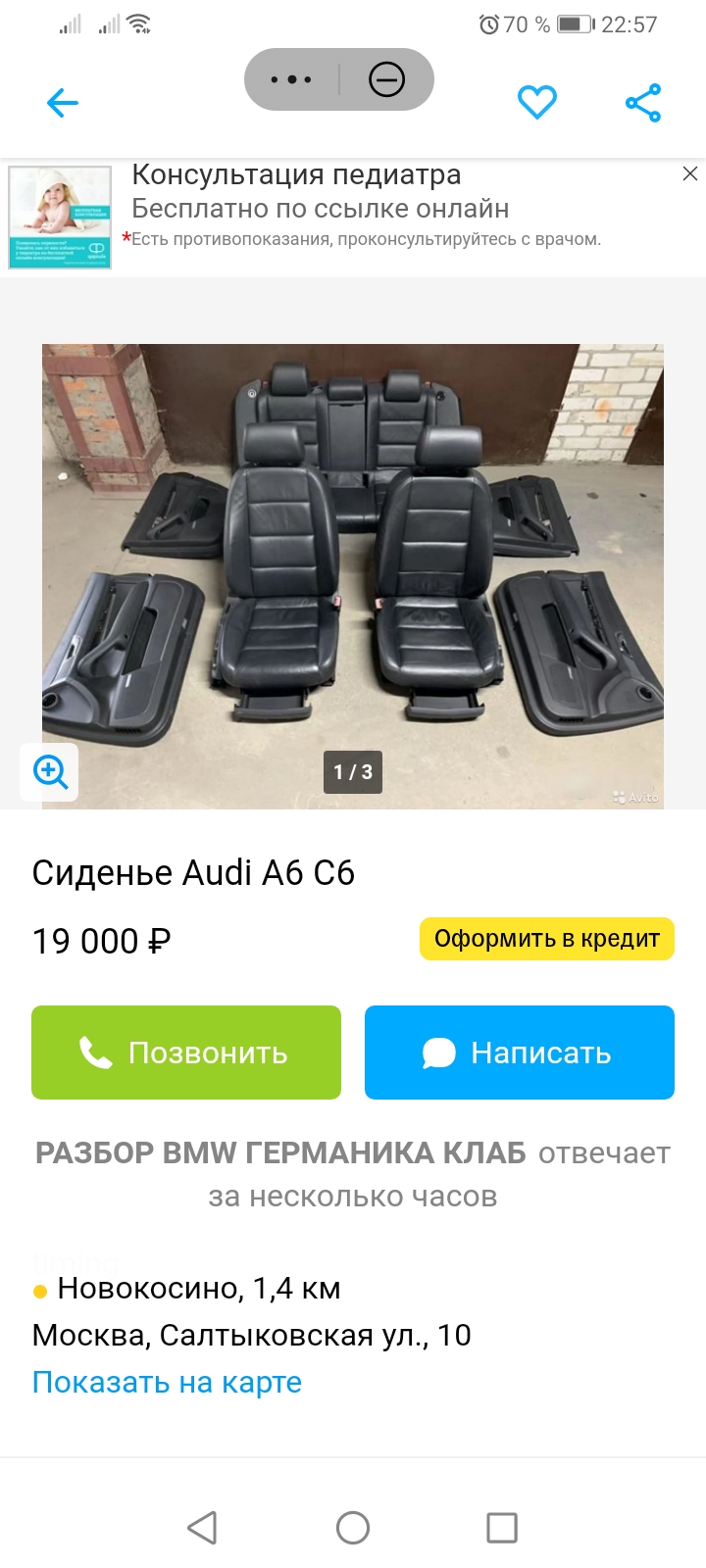Message the seller via 'Написать'
The width and height of the screenshot is (706, 1568).
pos(520,1053)
